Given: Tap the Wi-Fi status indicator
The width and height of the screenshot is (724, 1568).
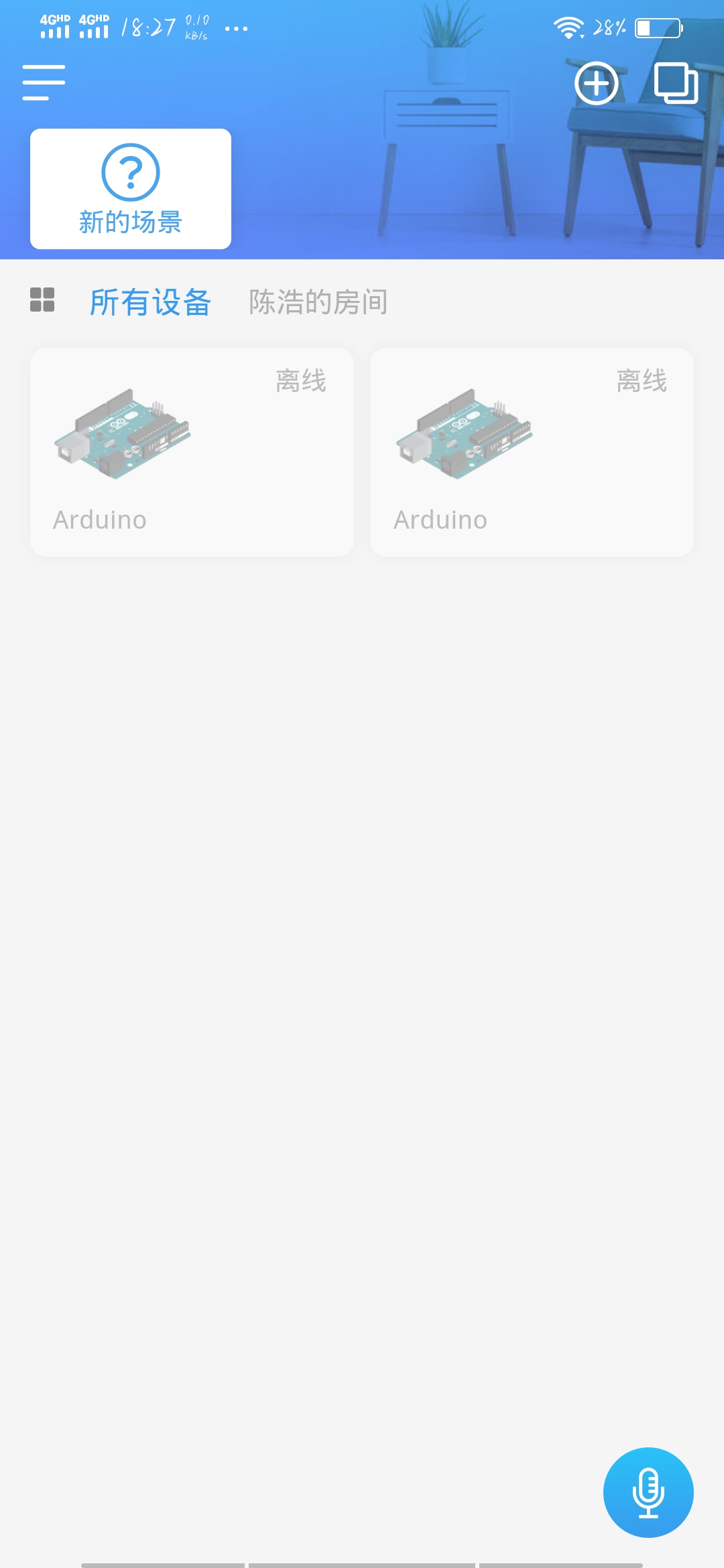Looking at the screenshot, I should click(568, 25).
